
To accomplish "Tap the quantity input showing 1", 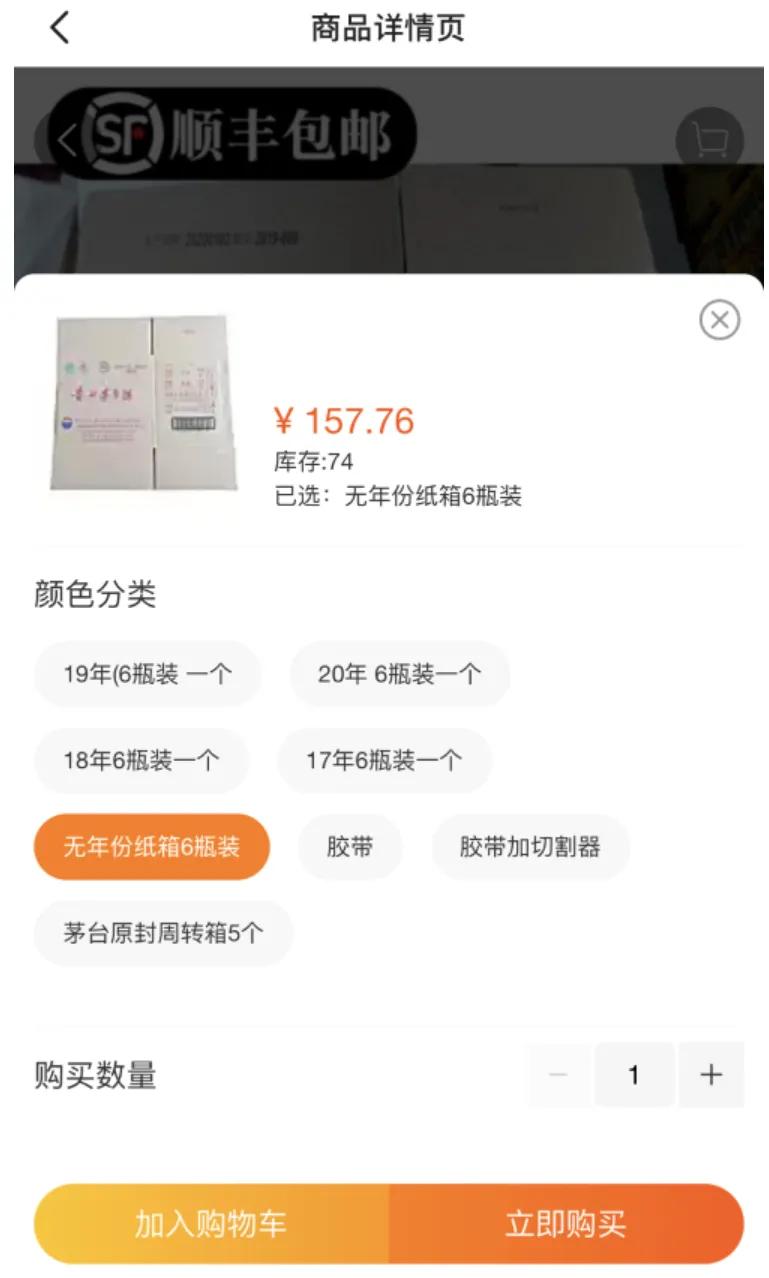I will [x=634, y=1075].
